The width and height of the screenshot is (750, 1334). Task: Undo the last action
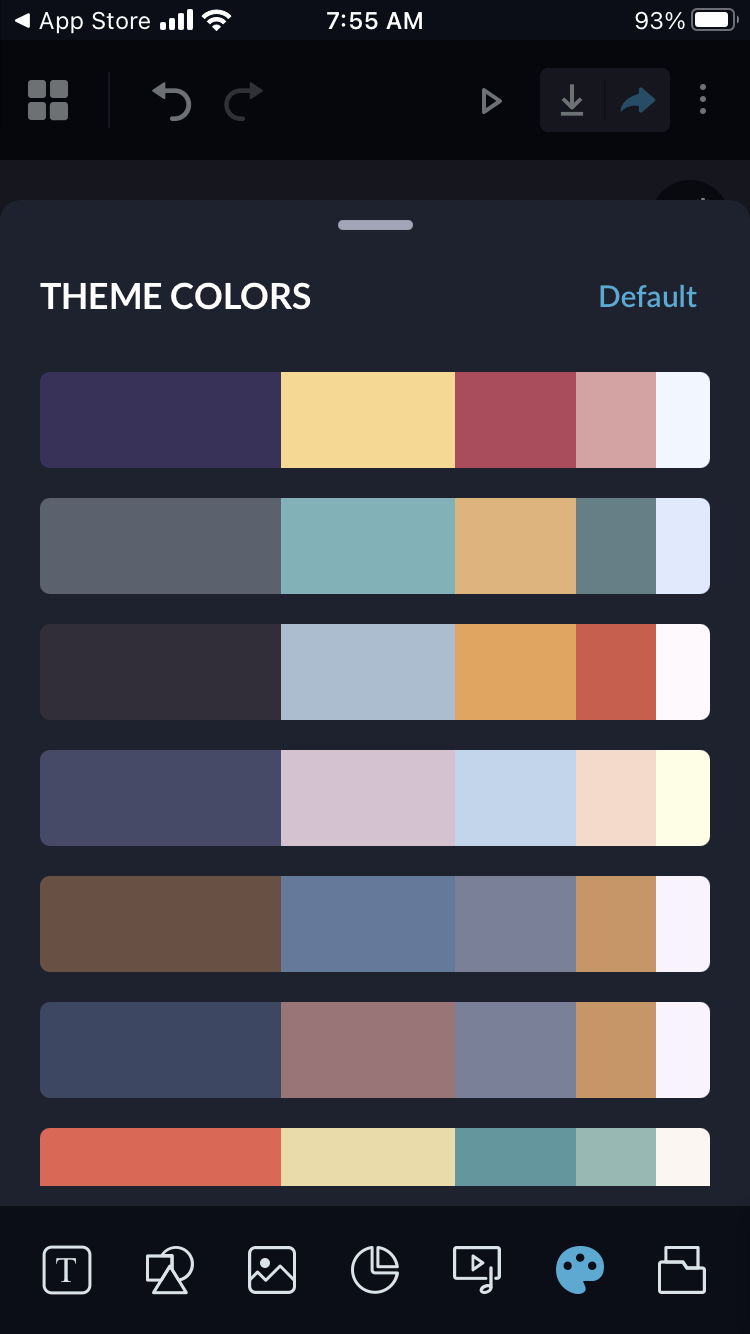point(171,101)
